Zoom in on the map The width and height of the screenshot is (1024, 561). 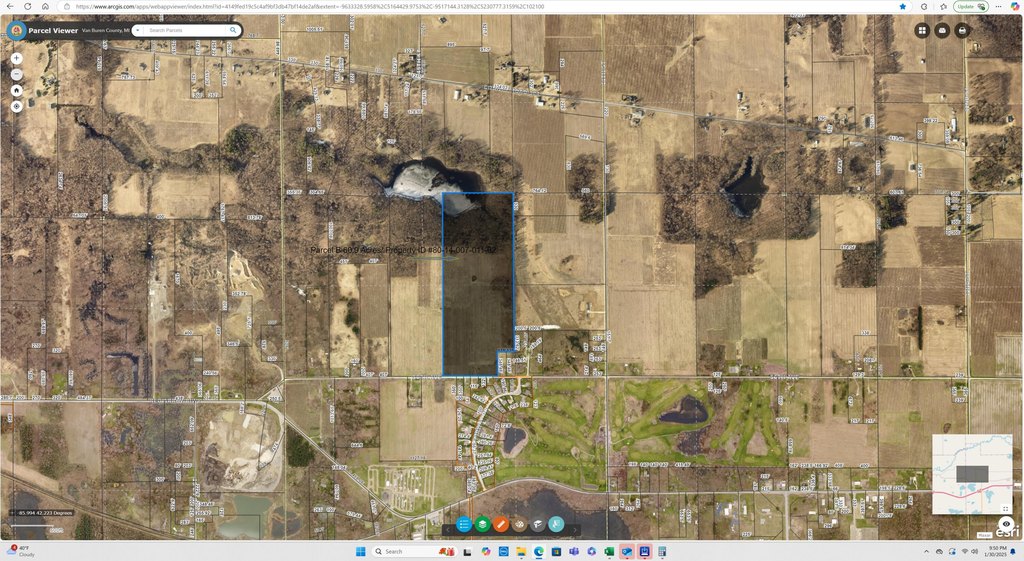pyautogui.click(x=17, y=58)
